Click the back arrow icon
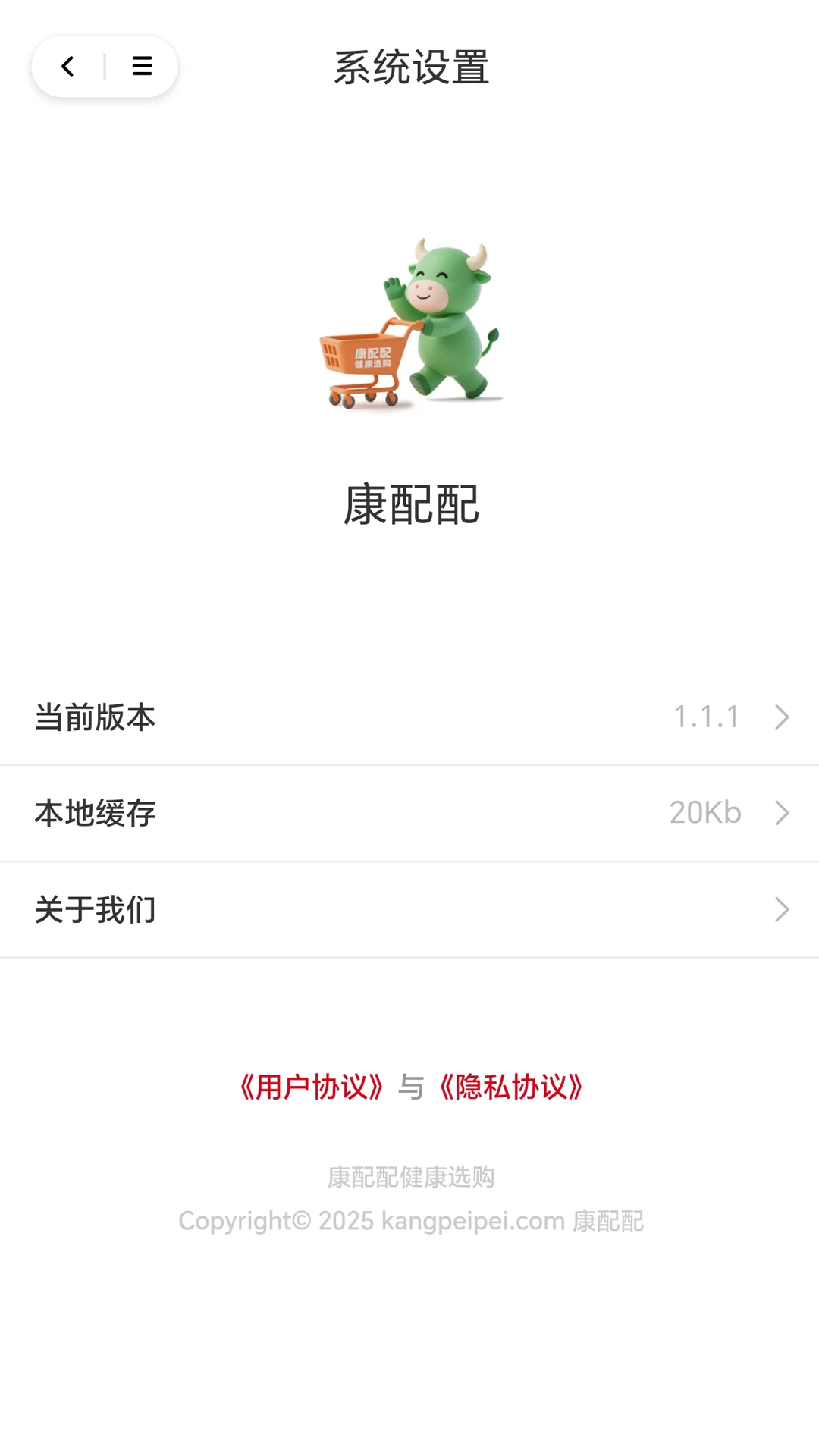The height and width of the screenshot is (1456, 819). coord(67,67)
